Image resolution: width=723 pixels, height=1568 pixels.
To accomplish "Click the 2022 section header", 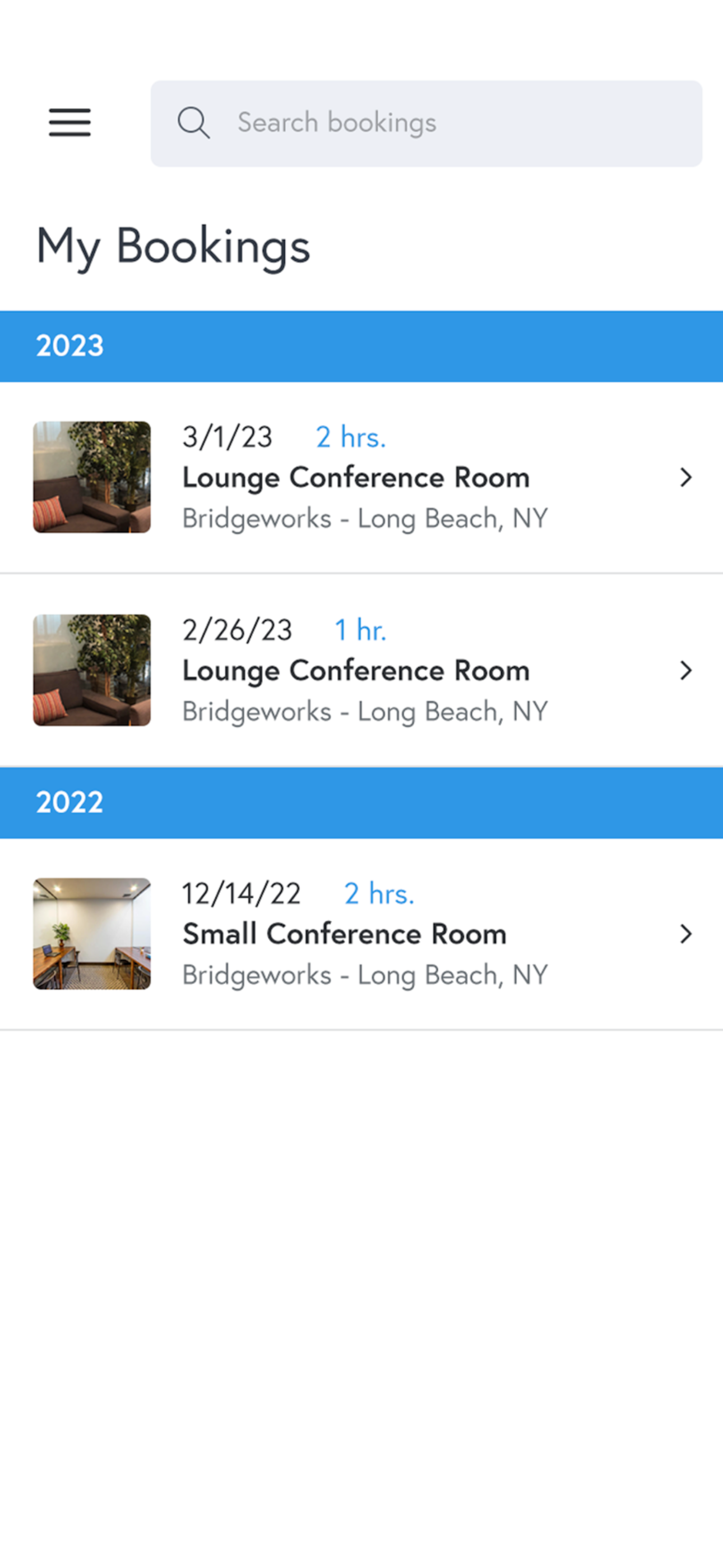I will [x=70, y=803].
